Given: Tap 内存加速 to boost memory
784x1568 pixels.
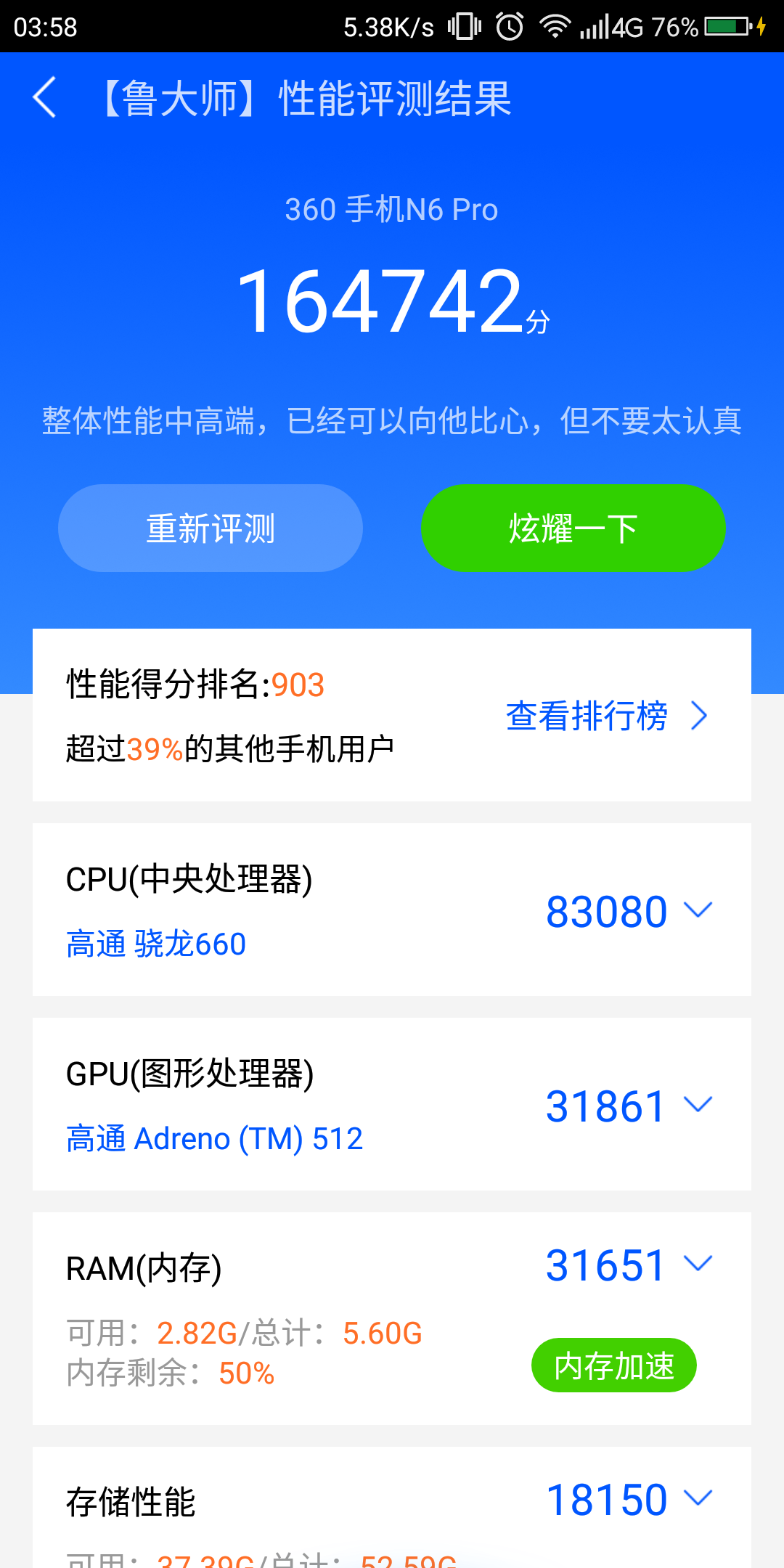Looking at the screenshot, I should click(613, 1365).
